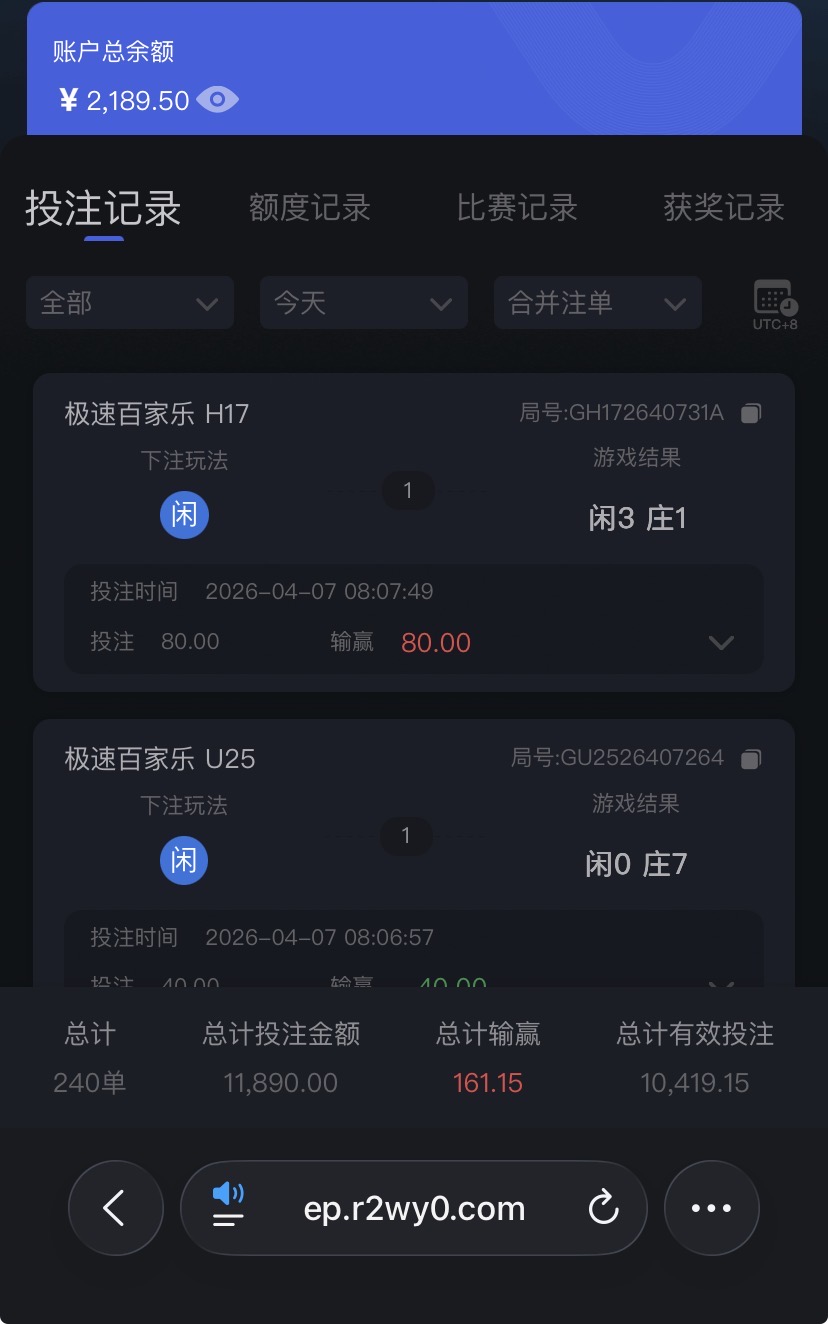Copy round number GU2526407264
Screen dimensions: 828x1324
tap(751, 759)
